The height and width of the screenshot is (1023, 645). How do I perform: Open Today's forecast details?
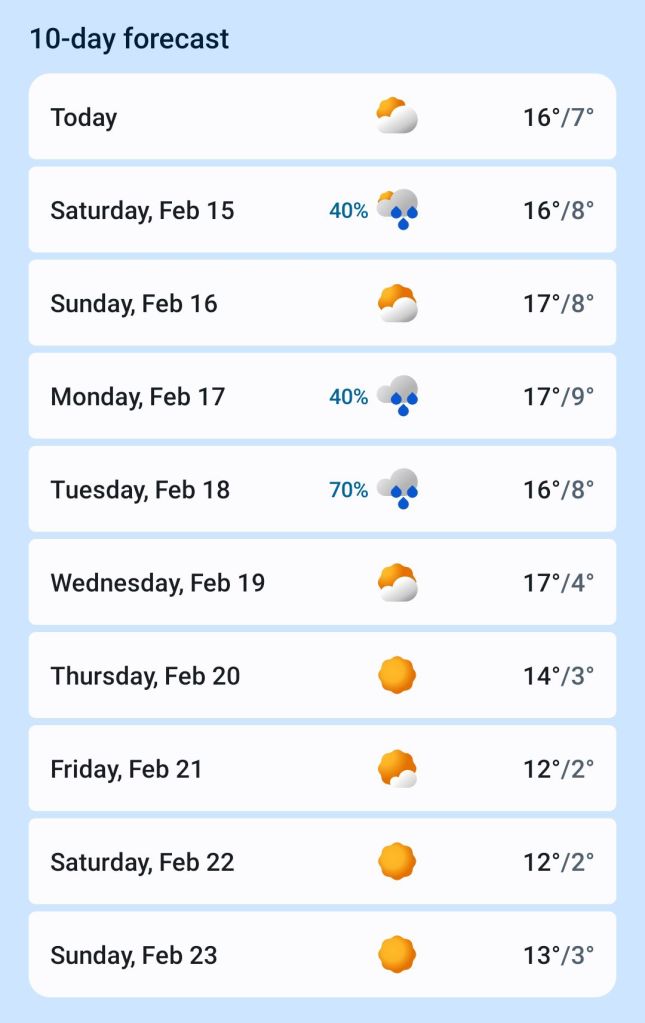click(322, 117)
